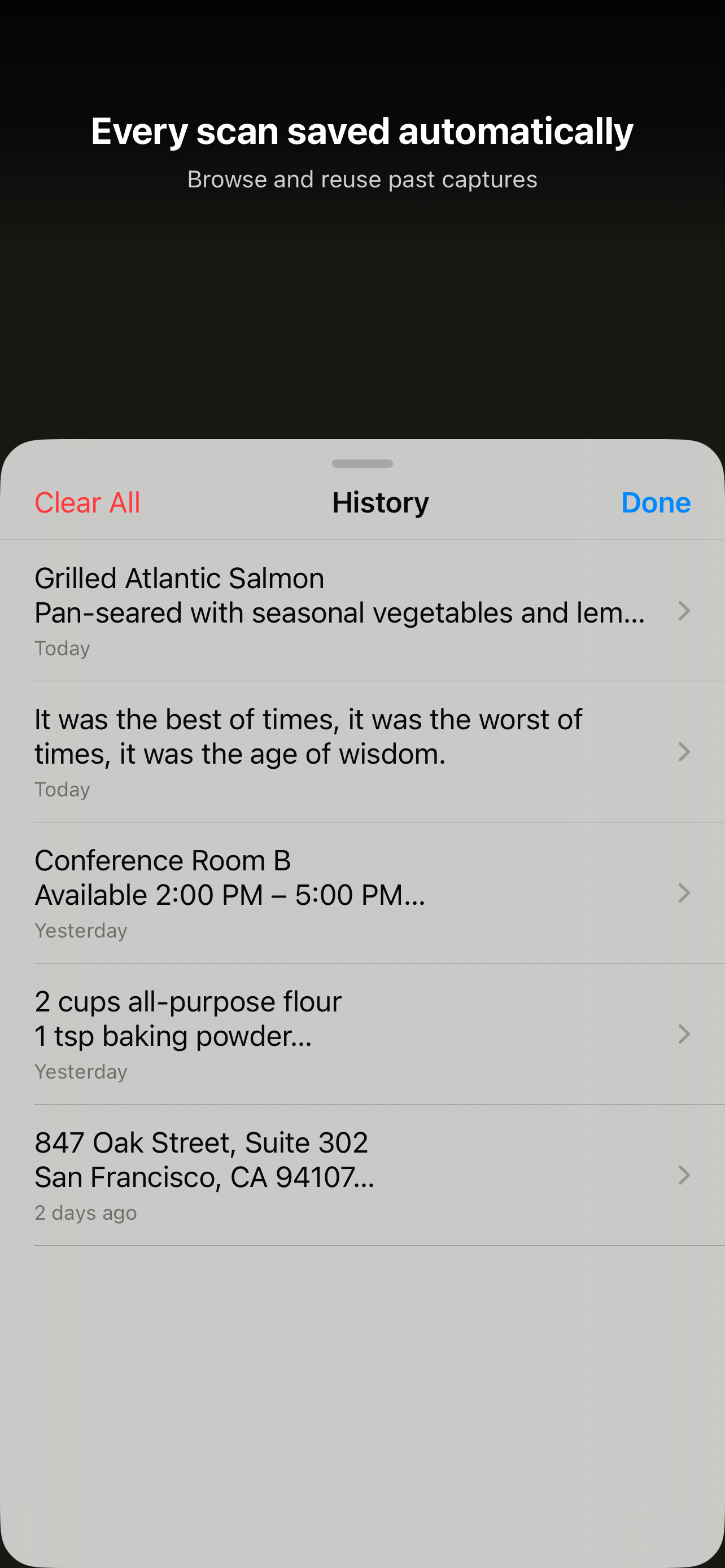Close the History sheet with Done

pos(655,503)
